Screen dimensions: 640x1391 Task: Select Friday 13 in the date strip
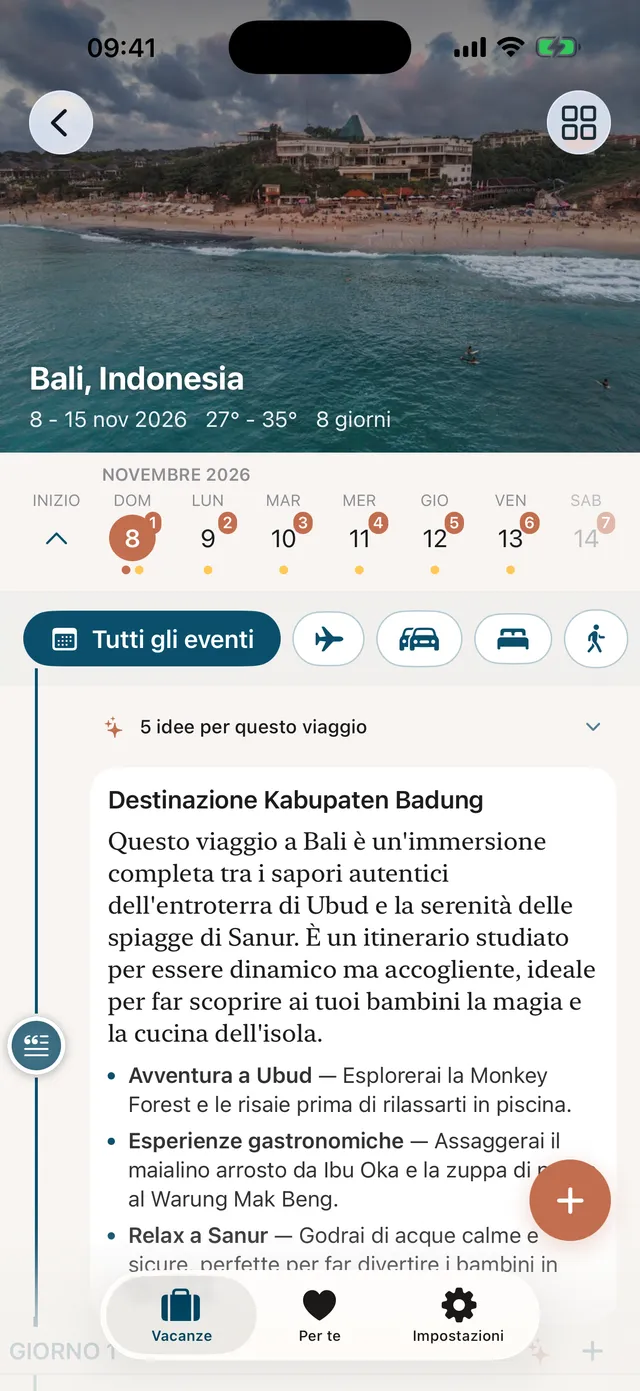click(x=510, y=538)
